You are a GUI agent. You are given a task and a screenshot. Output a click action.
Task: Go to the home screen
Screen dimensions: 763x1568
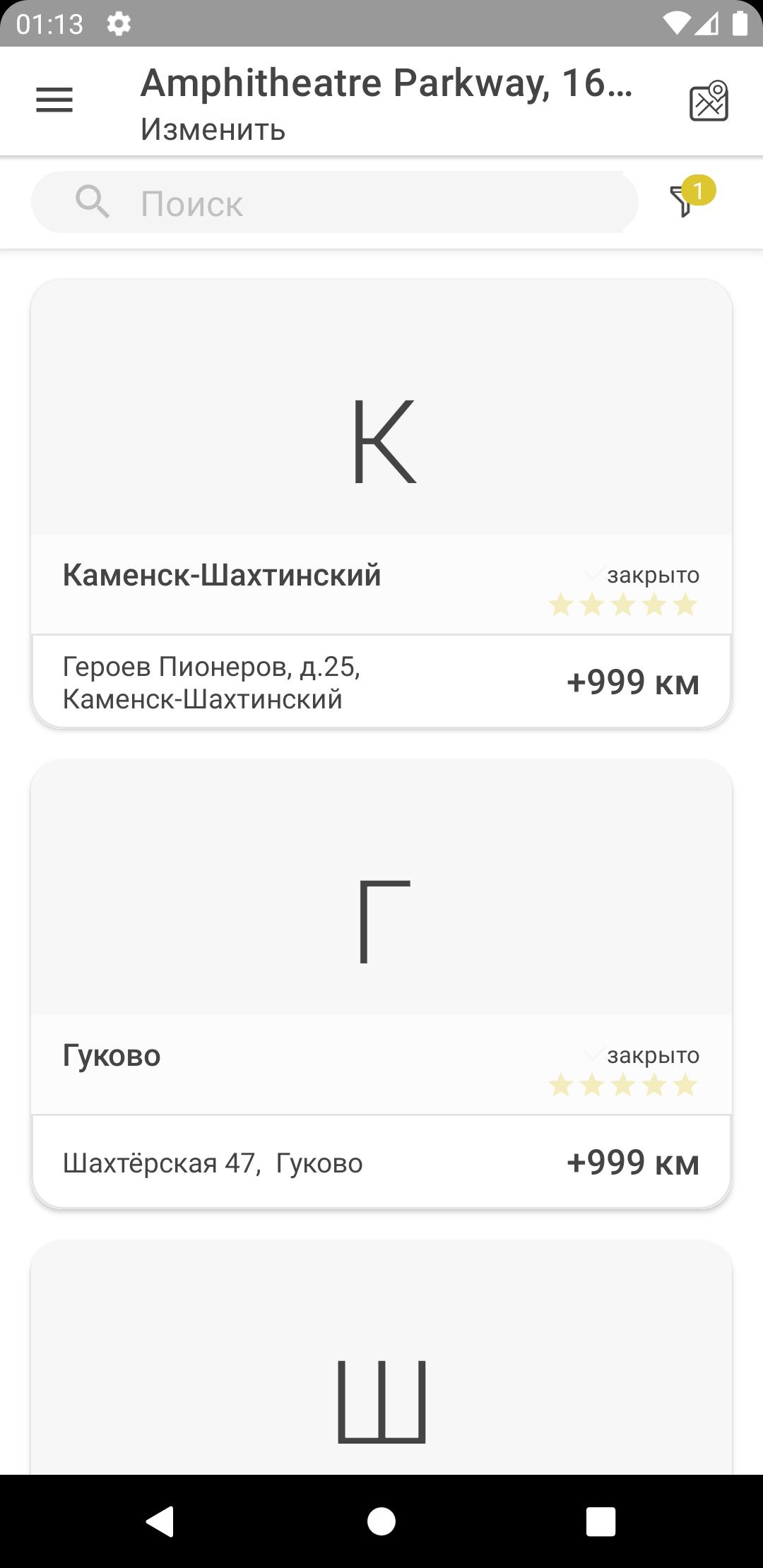(x=381, y=1521)
